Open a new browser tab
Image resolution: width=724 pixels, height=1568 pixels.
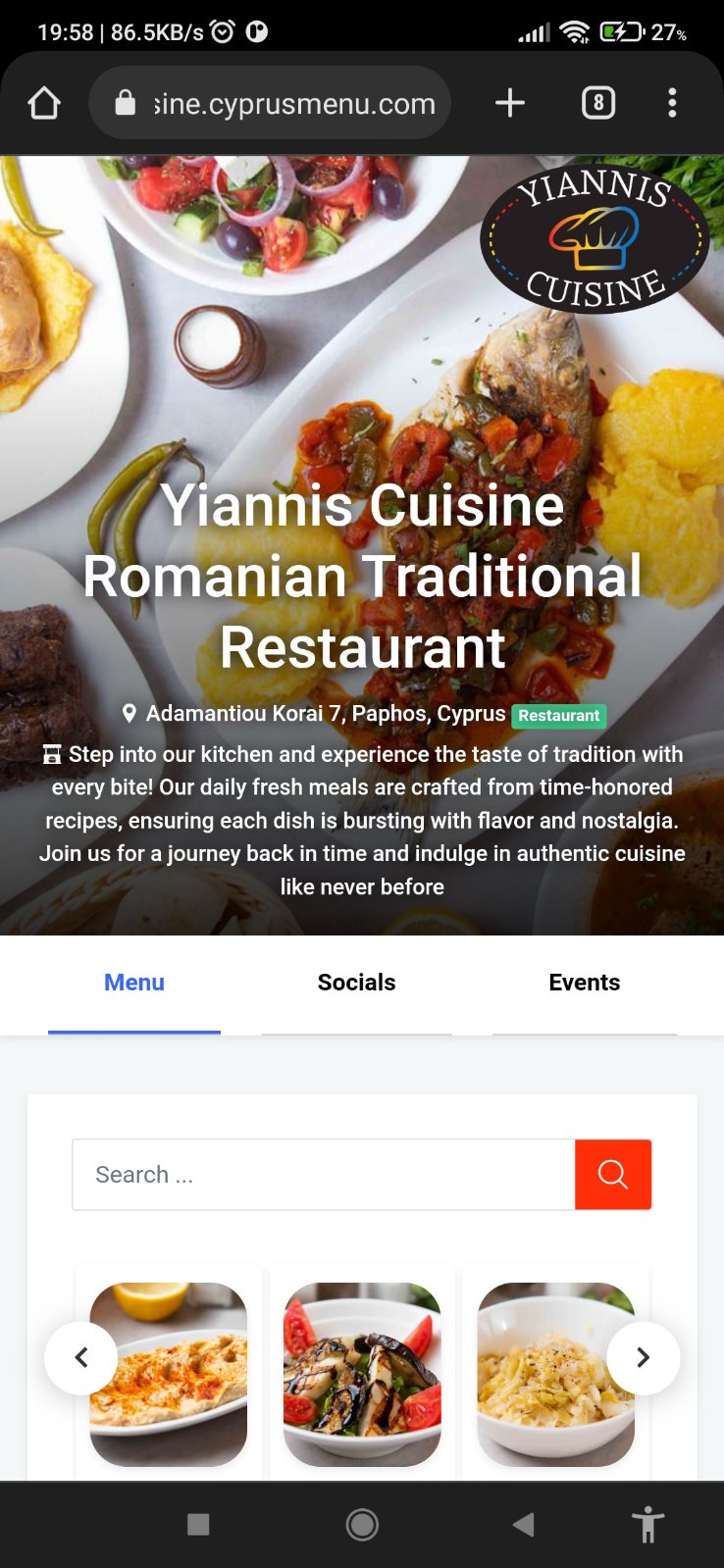tap(510, 103)
